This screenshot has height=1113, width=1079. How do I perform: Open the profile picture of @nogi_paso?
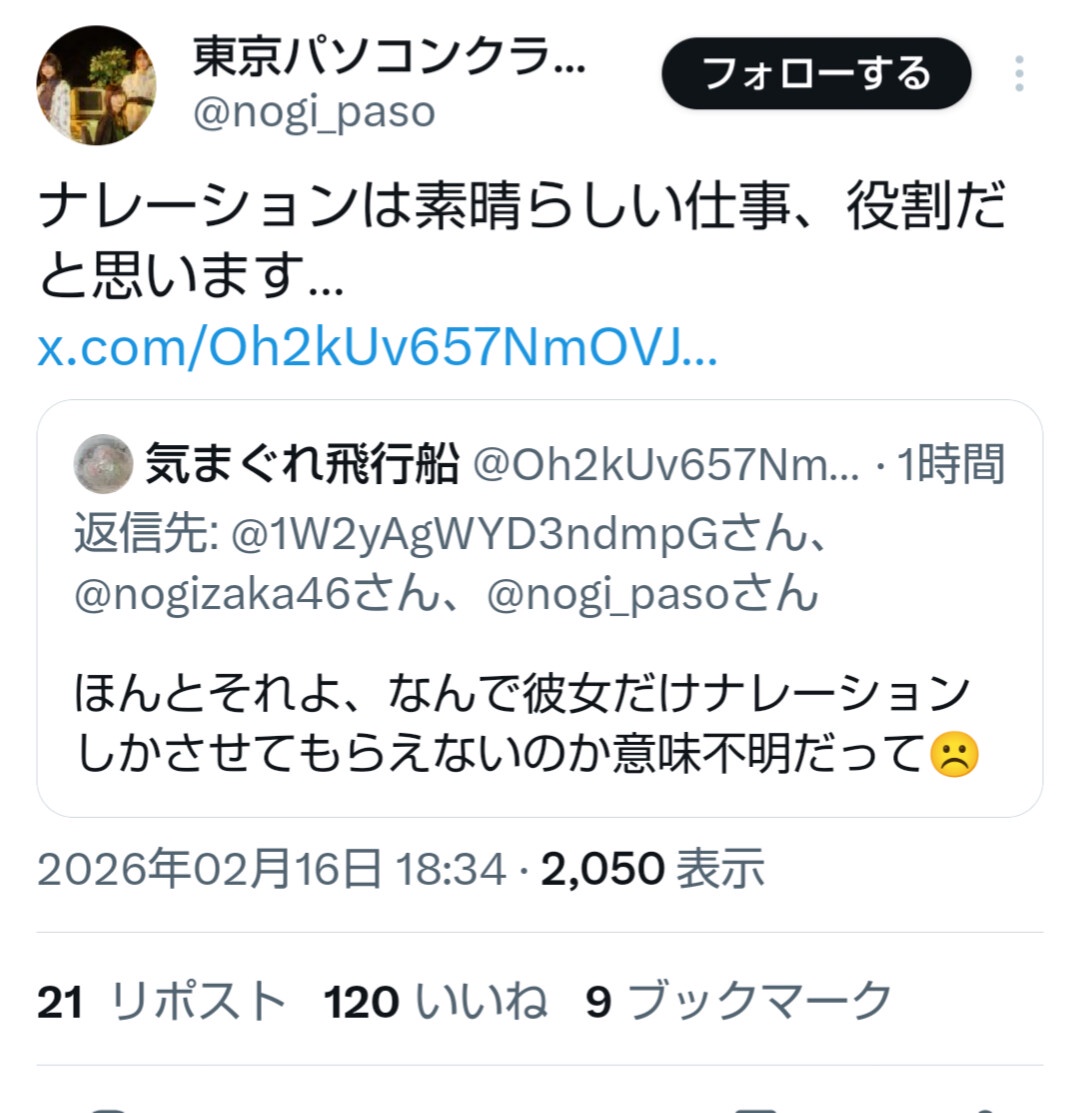(96, 85)
